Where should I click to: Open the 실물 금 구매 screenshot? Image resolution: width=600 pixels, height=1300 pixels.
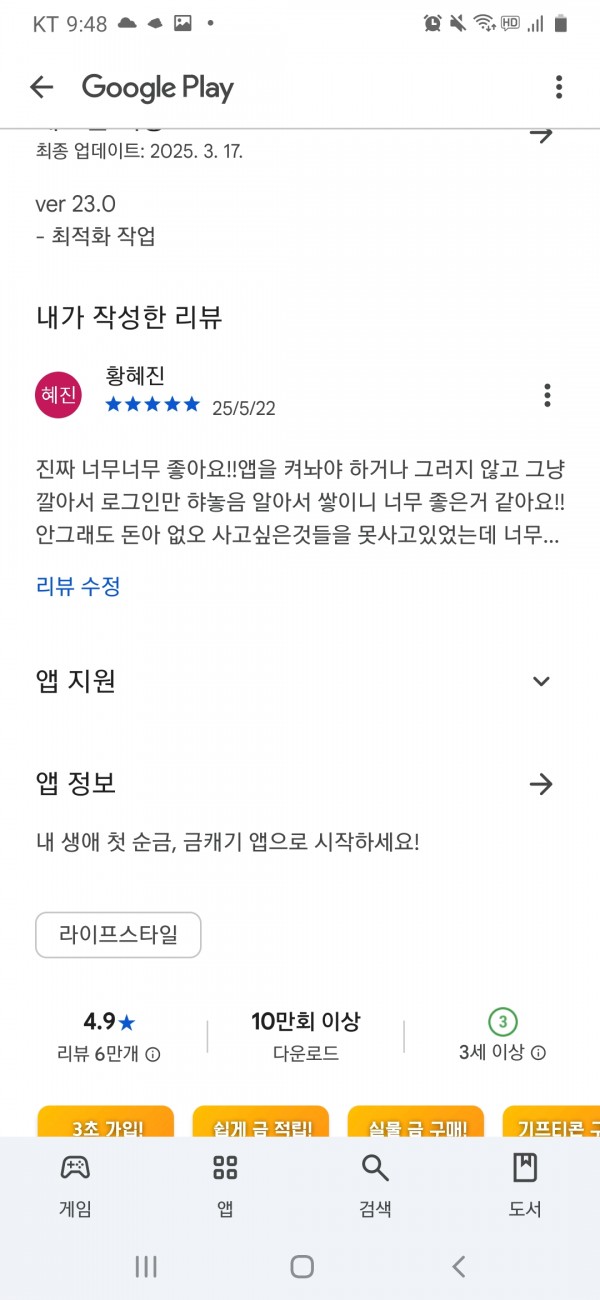[416, 1121]
